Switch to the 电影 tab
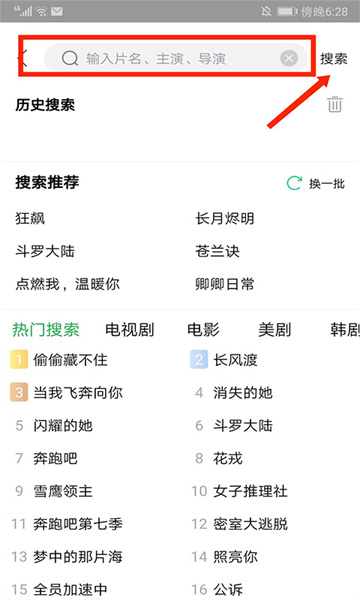This screenshot has width=360, height=600. point(203,329)
